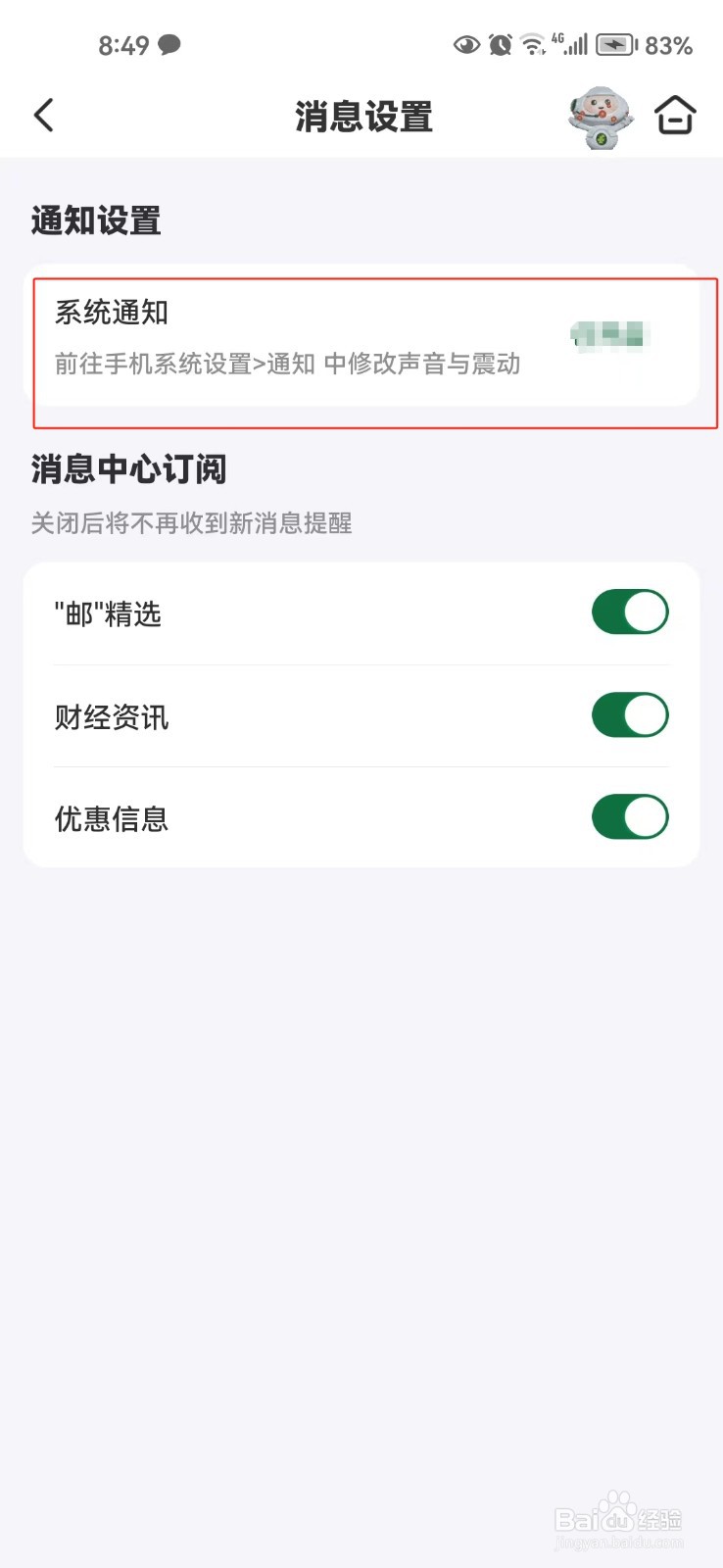Tap the power saving icon near battery

(615, 44)
